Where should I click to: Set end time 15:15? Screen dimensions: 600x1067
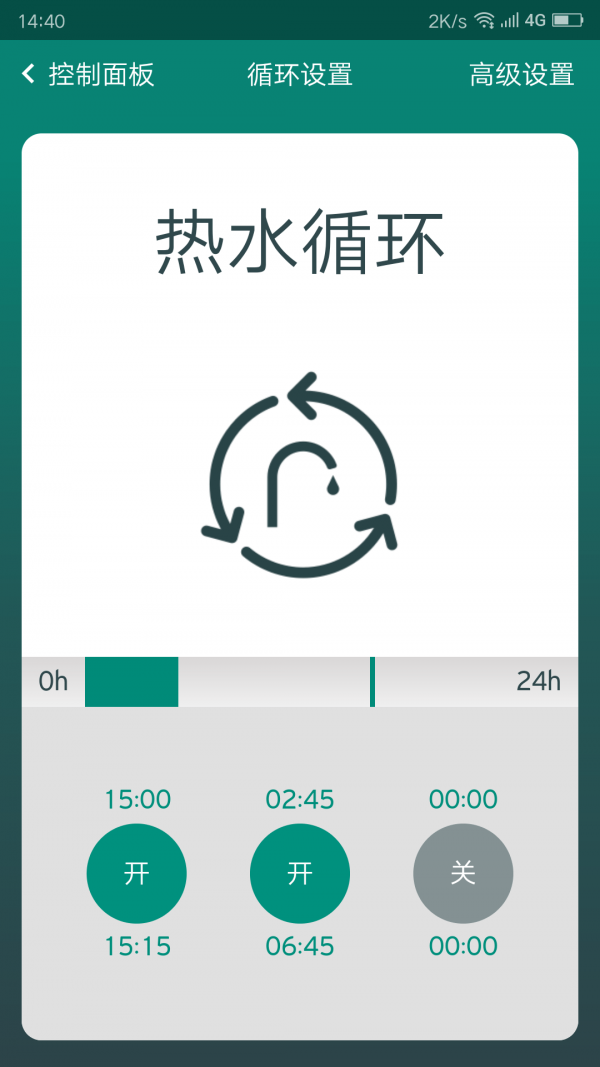pyautogui.click(x=137, y=945)
